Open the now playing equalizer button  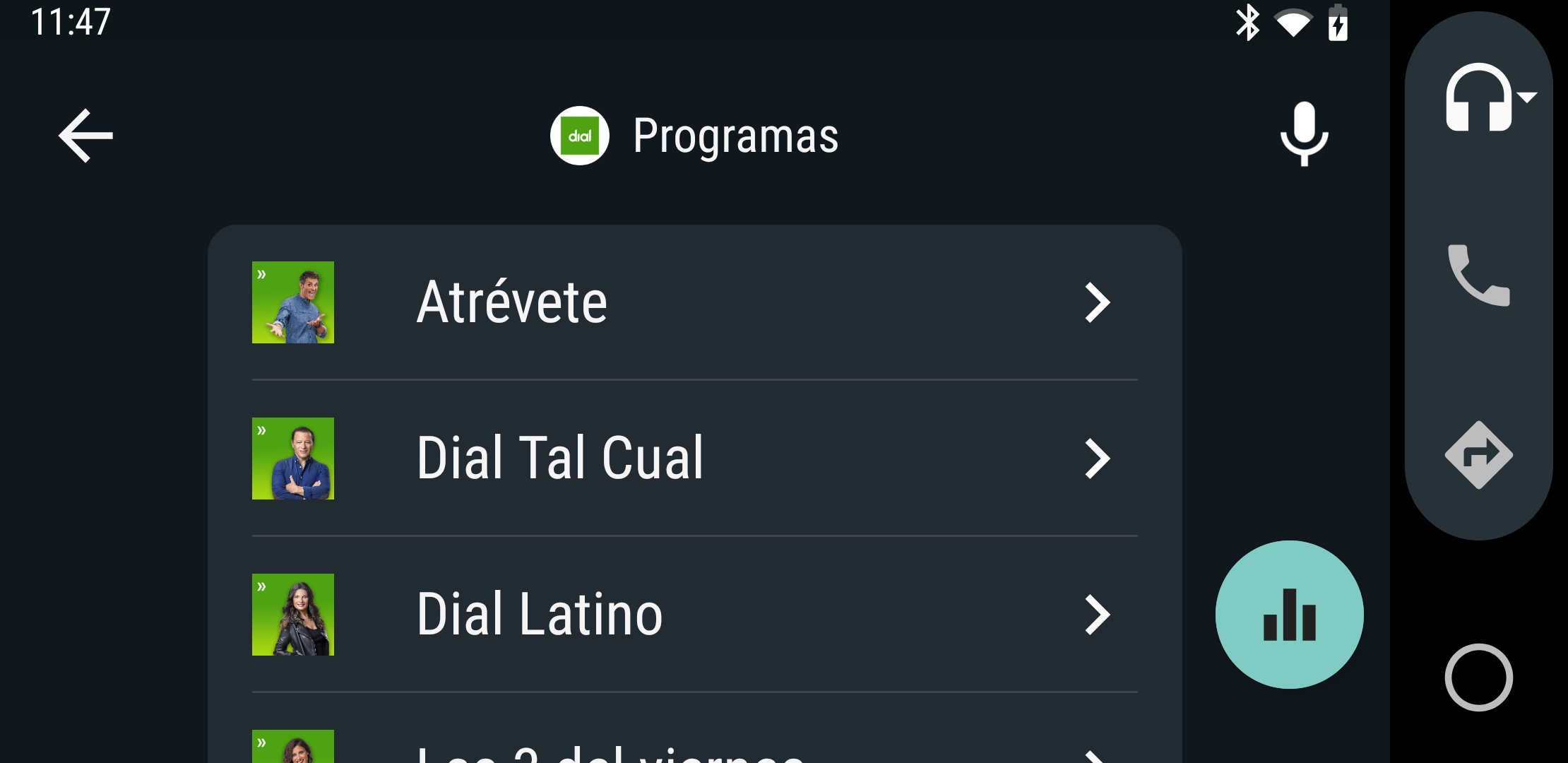click(1289, 615)
